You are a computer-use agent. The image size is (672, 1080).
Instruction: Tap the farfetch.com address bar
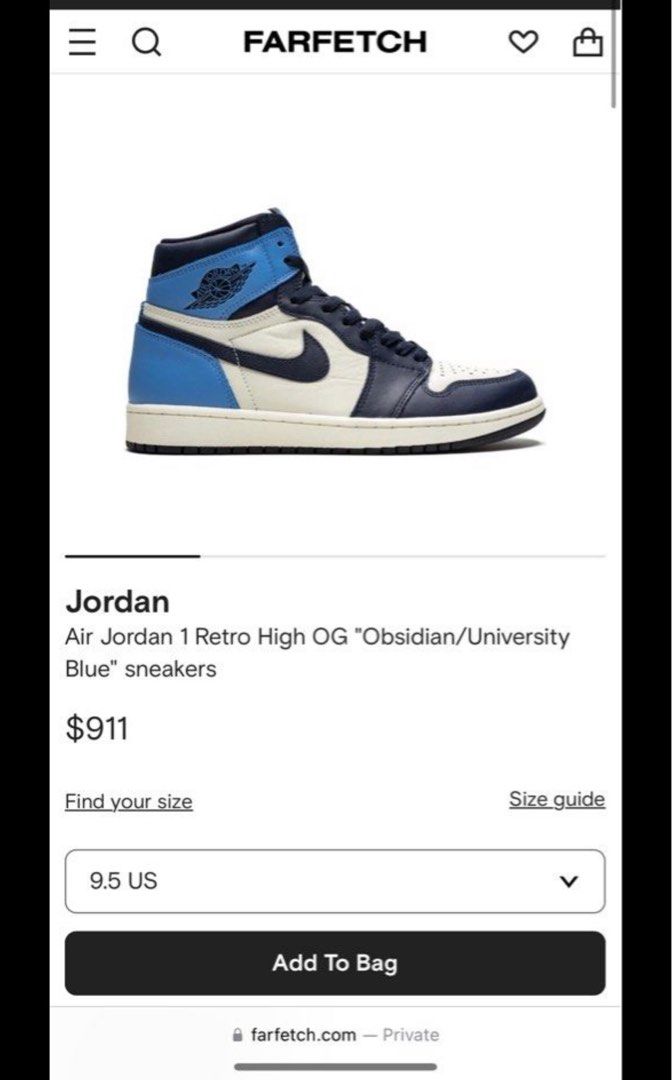(335, 1035)
